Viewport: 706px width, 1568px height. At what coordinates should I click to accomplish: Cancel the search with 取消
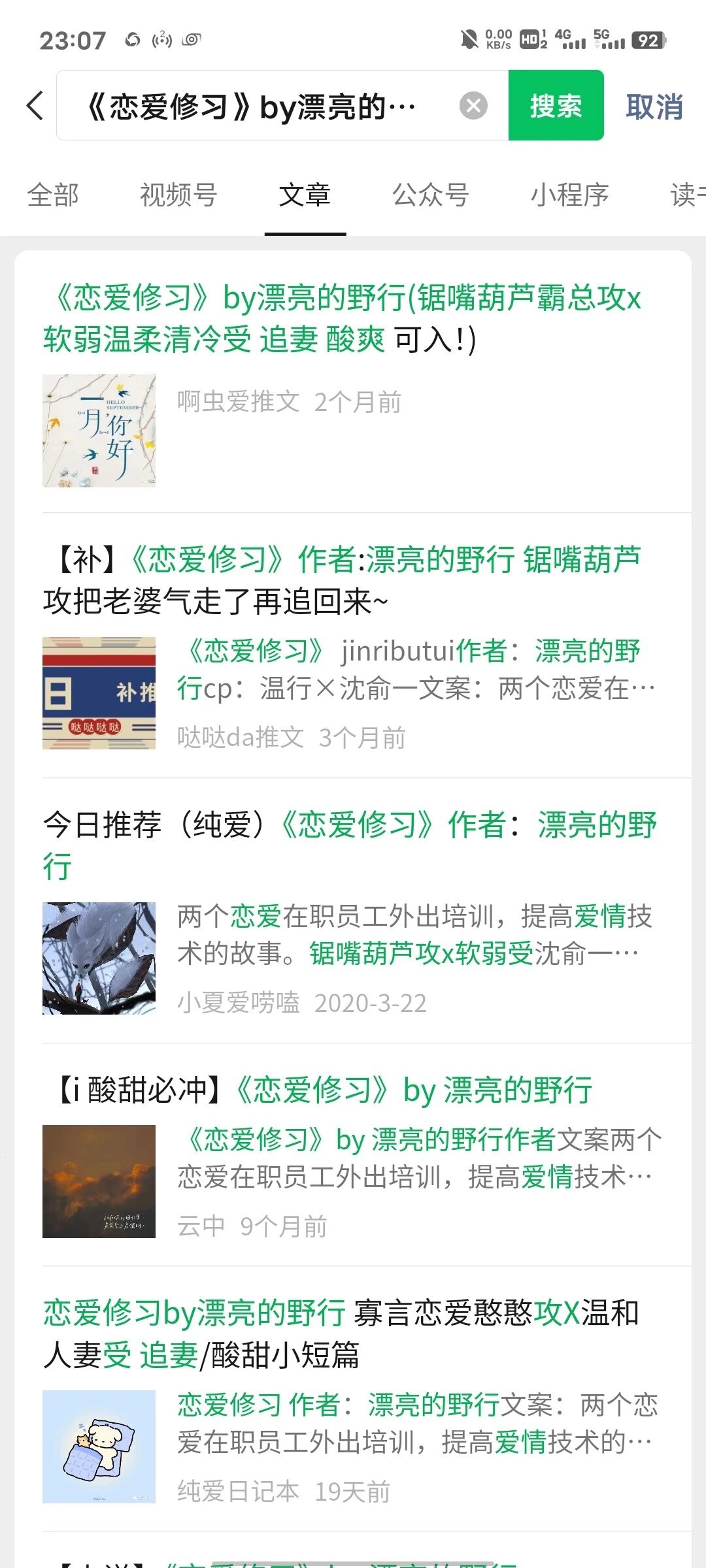pyautogui.click(x=654, y=106)
